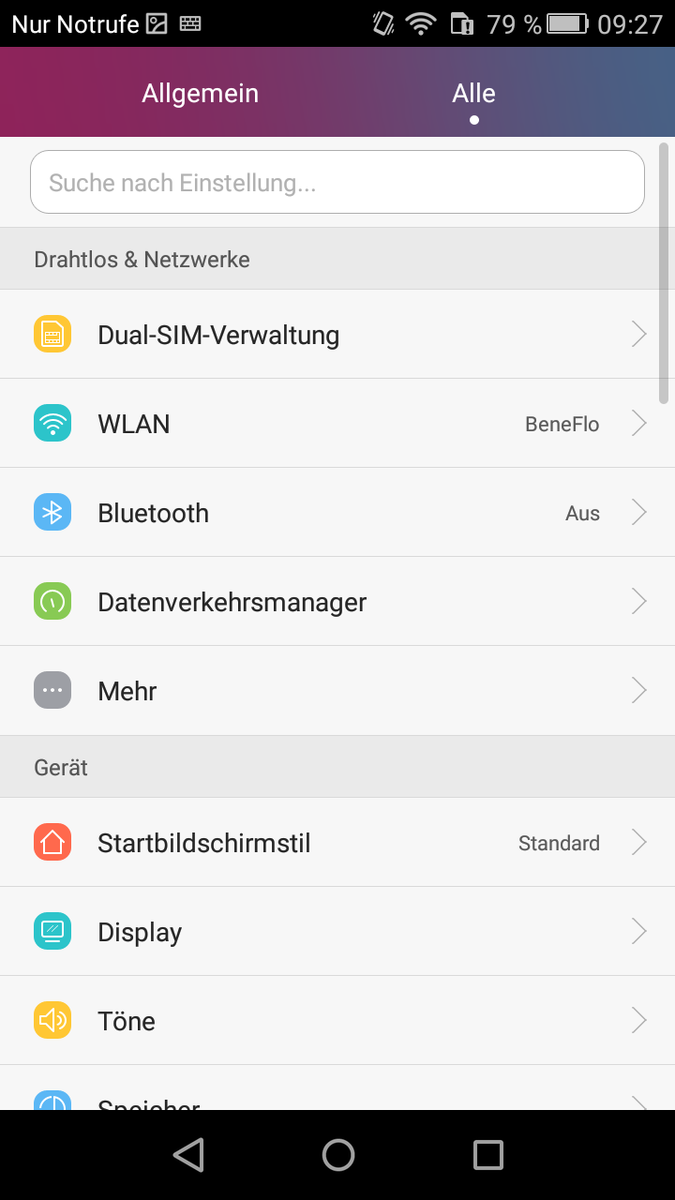Open WLAN settings
Viewport: 675px width, 1200px height.
point(337,424)
